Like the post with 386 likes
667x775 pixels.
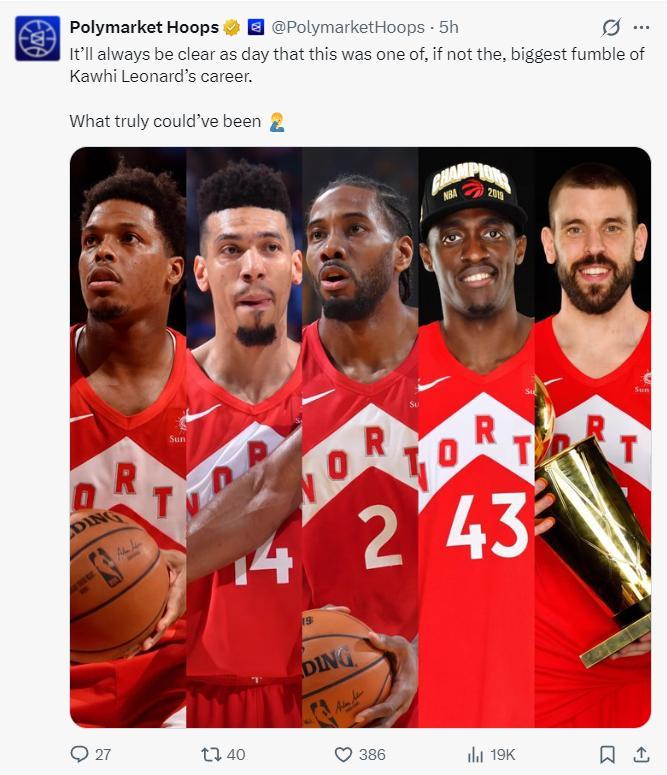[x=343, y=754]
